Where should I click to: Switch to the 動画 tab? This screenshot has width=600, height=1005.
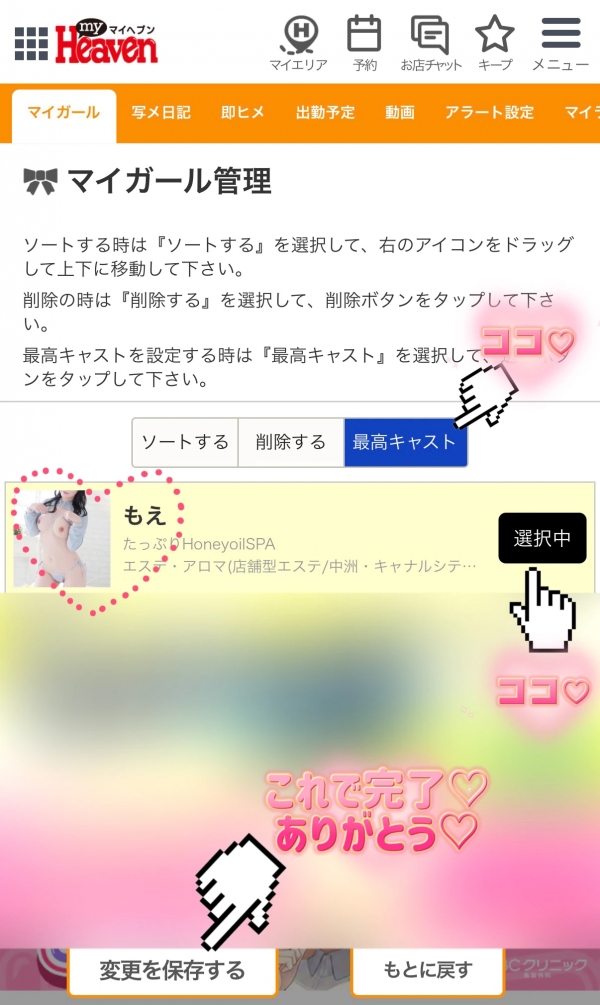click(400, 113)
